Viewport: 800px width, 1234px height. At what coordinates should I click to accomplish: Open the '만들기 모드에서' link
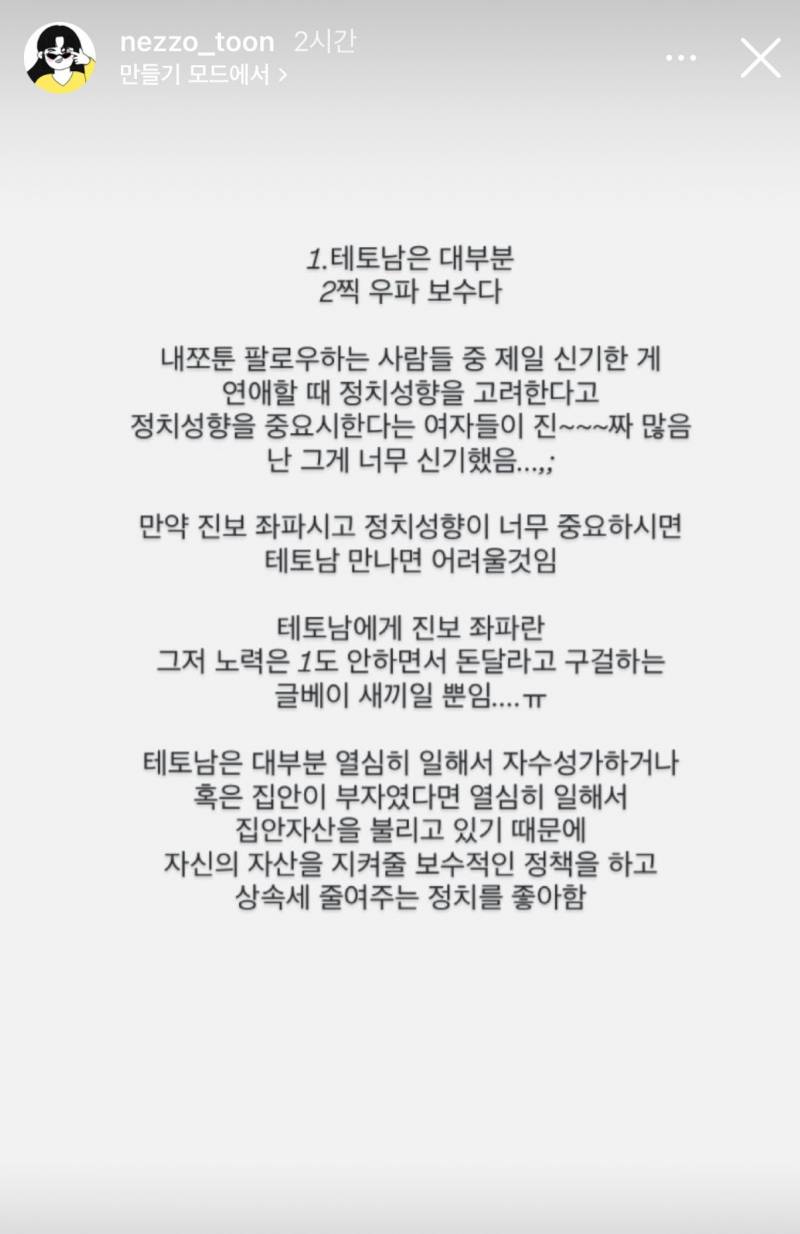coord(203,75)
